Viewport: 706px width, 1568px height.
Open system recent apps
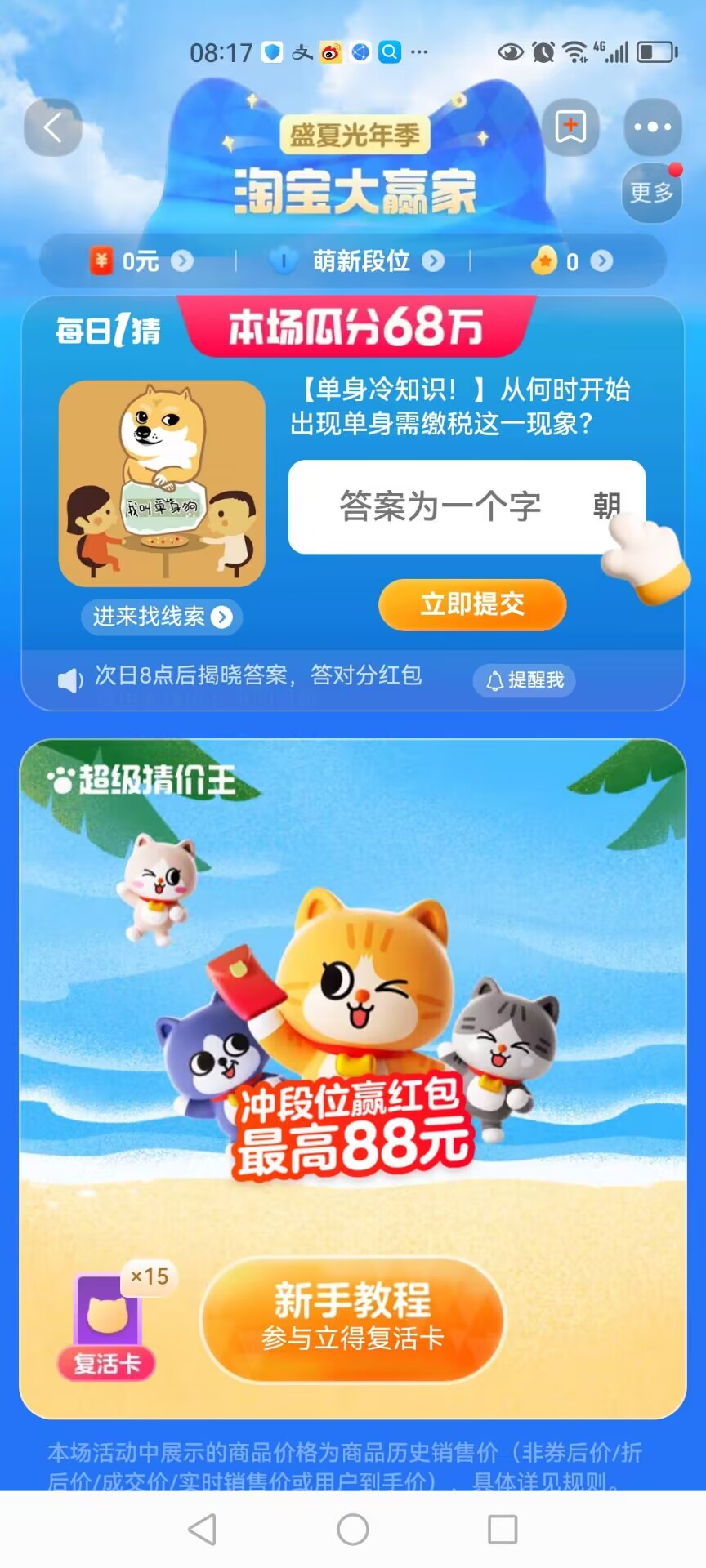pos(502,1530)
